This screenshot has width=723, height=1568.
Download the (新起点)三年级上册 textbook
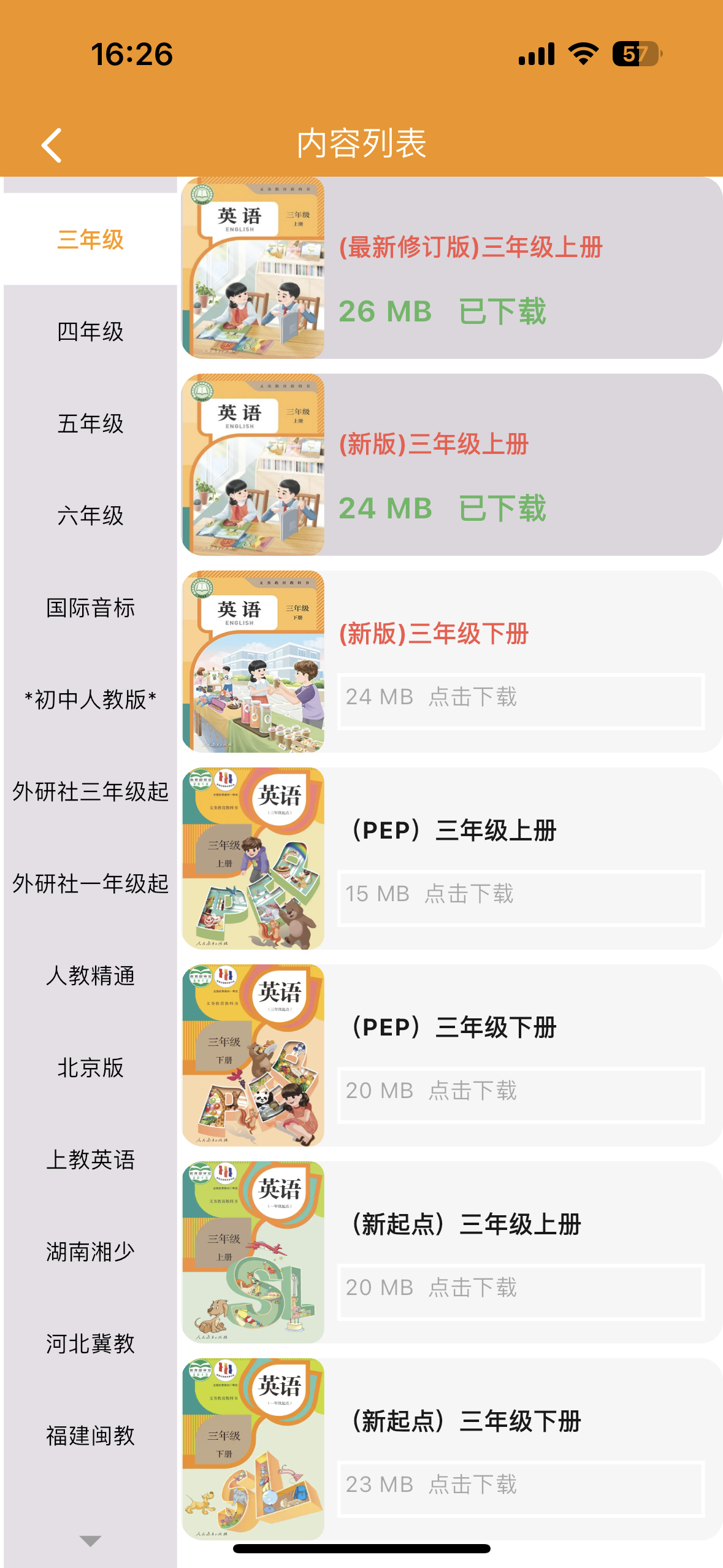click(x=520, y=1291)
